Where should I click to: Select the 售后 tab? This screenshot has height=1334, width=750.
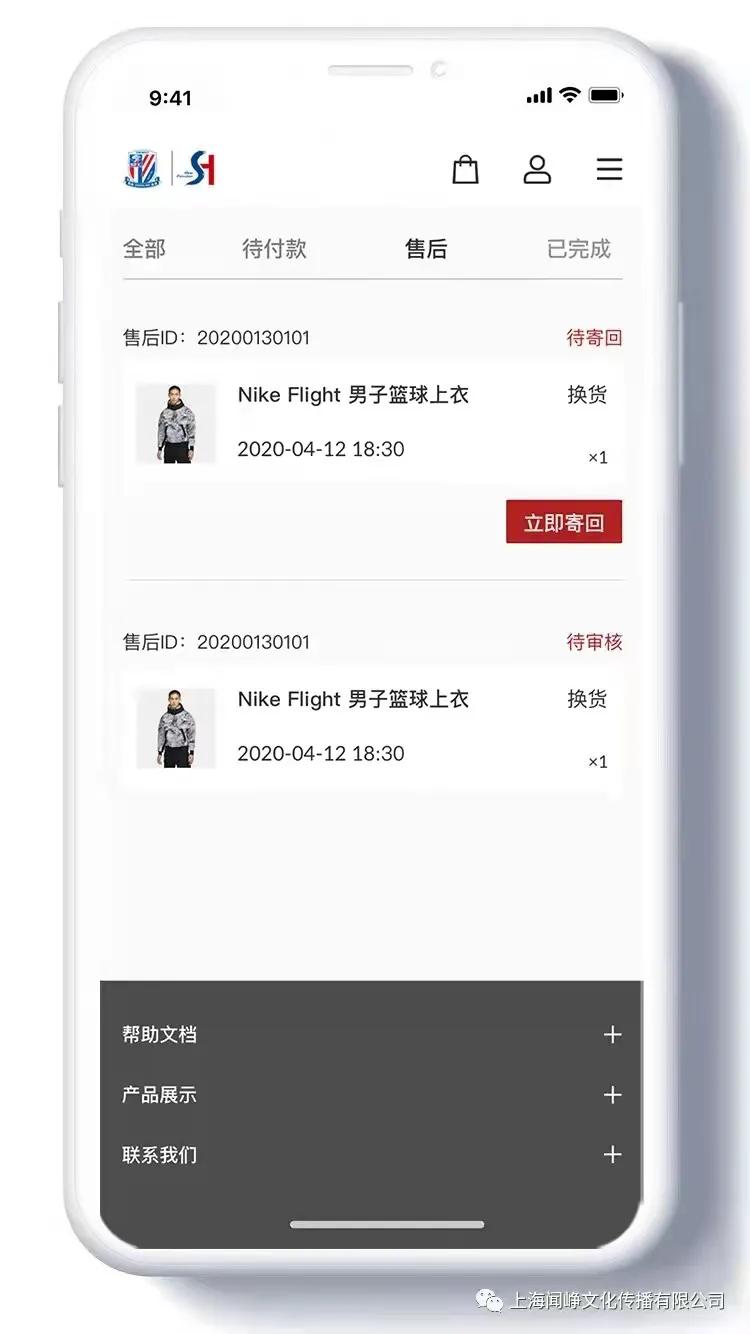[427, 249]
